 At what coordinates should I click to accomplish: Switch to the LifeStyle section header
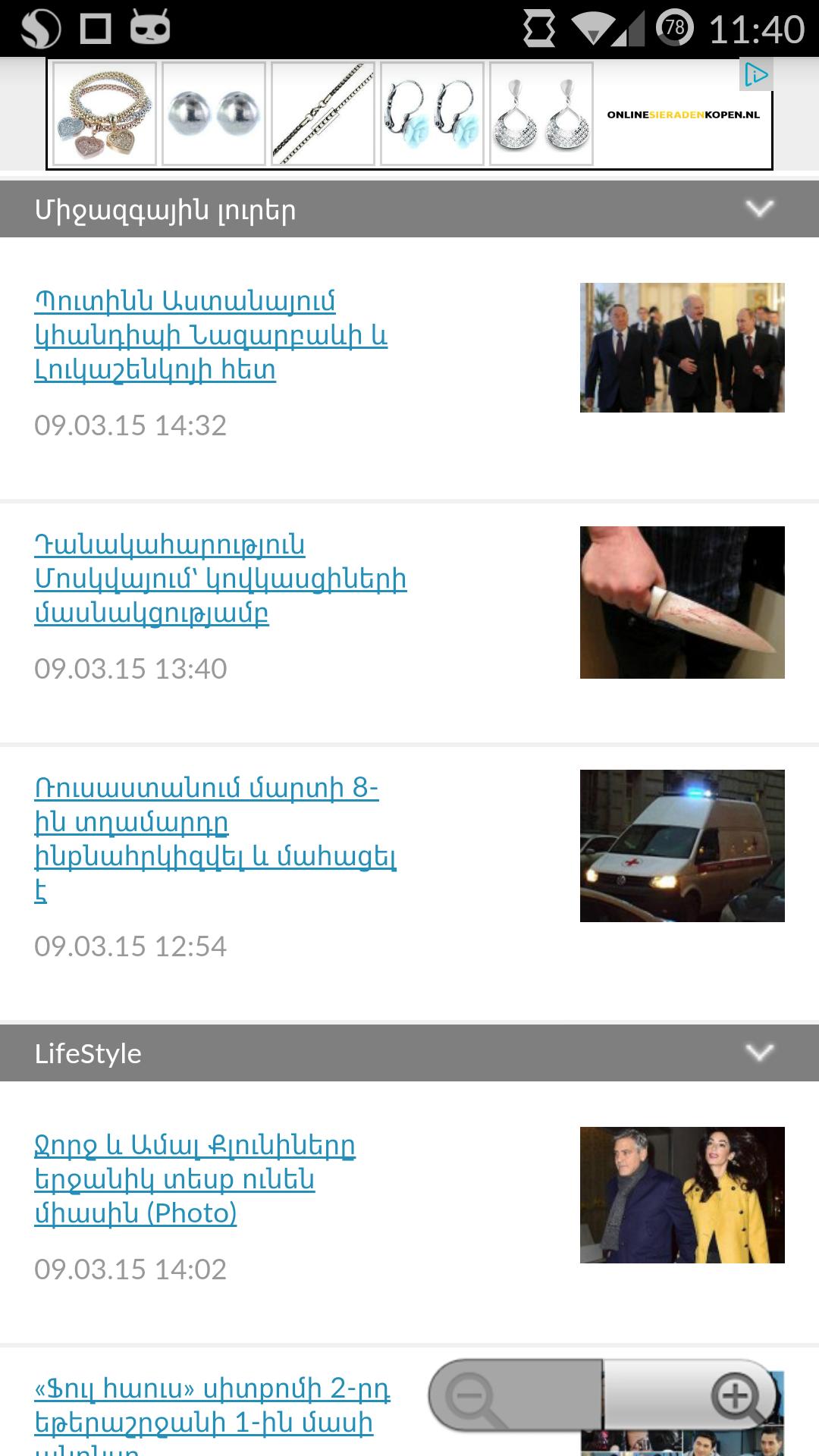87,1053
